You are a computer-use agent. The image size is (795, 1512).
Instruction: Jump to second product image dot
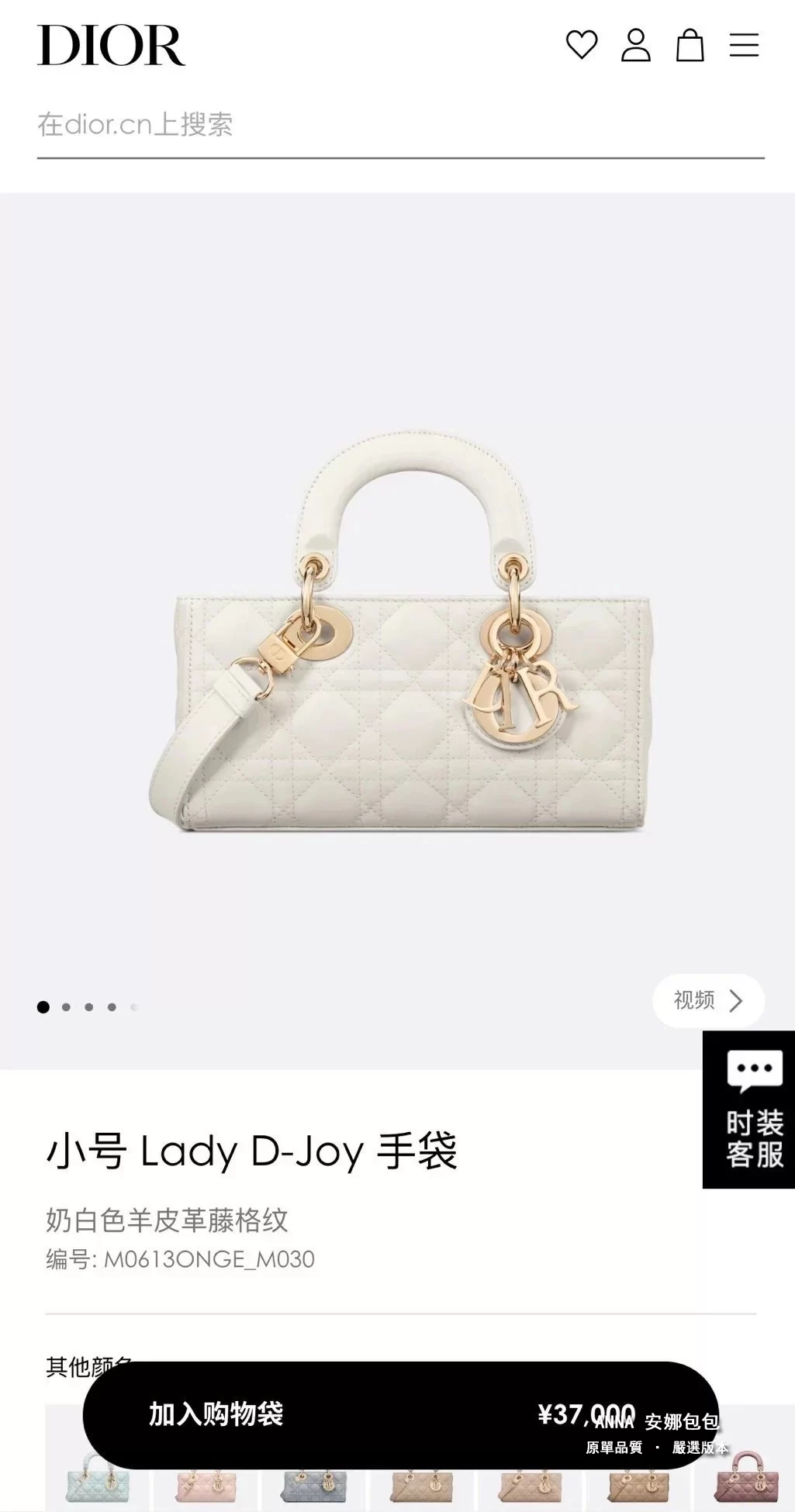(66, 1007)
